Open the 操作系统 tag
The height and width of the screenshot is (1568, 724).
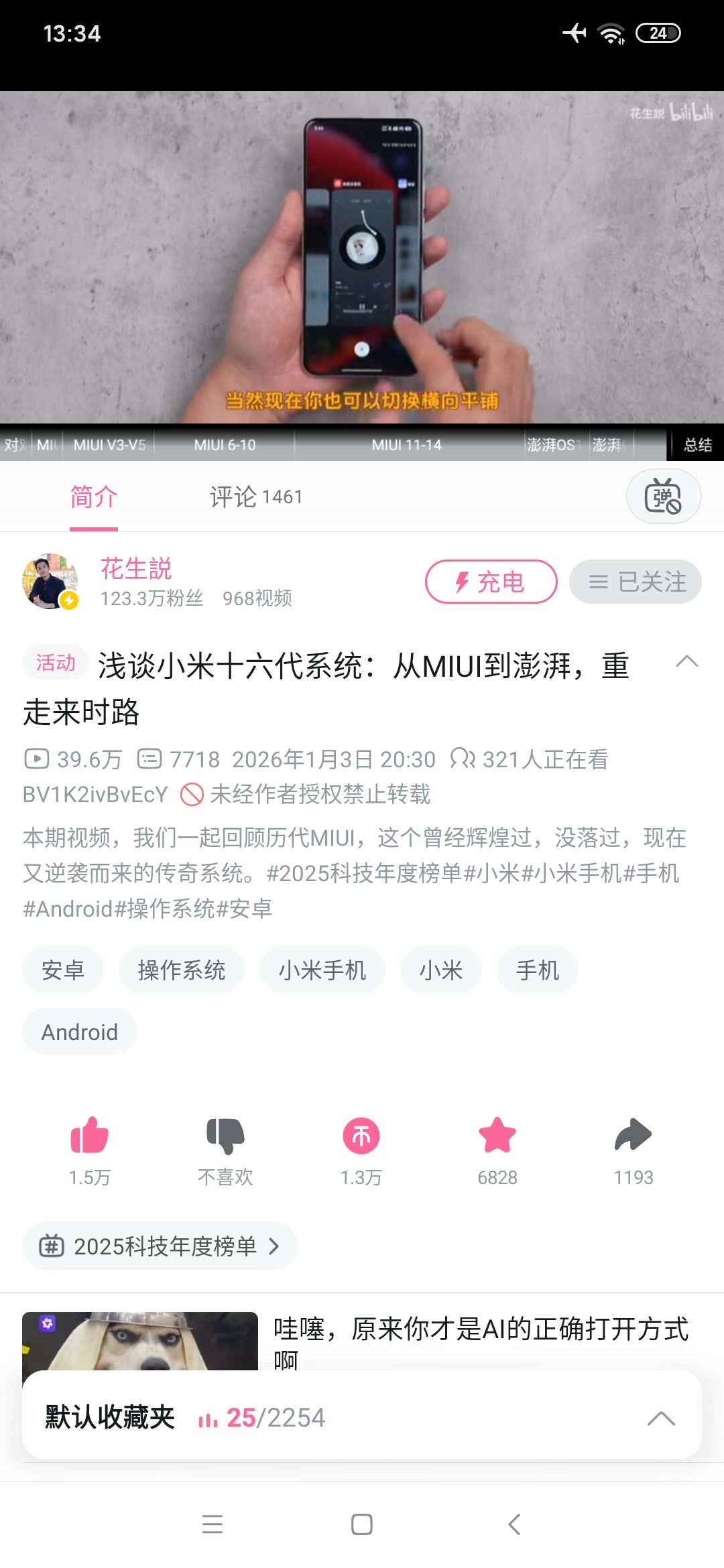[182, 970]
